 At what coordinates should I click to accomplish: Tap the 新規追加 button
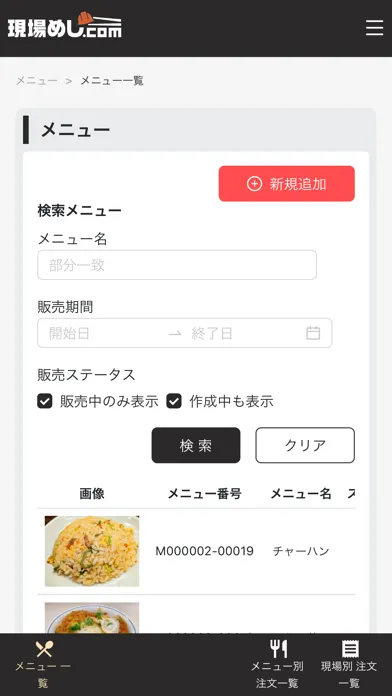click(286, 184)
